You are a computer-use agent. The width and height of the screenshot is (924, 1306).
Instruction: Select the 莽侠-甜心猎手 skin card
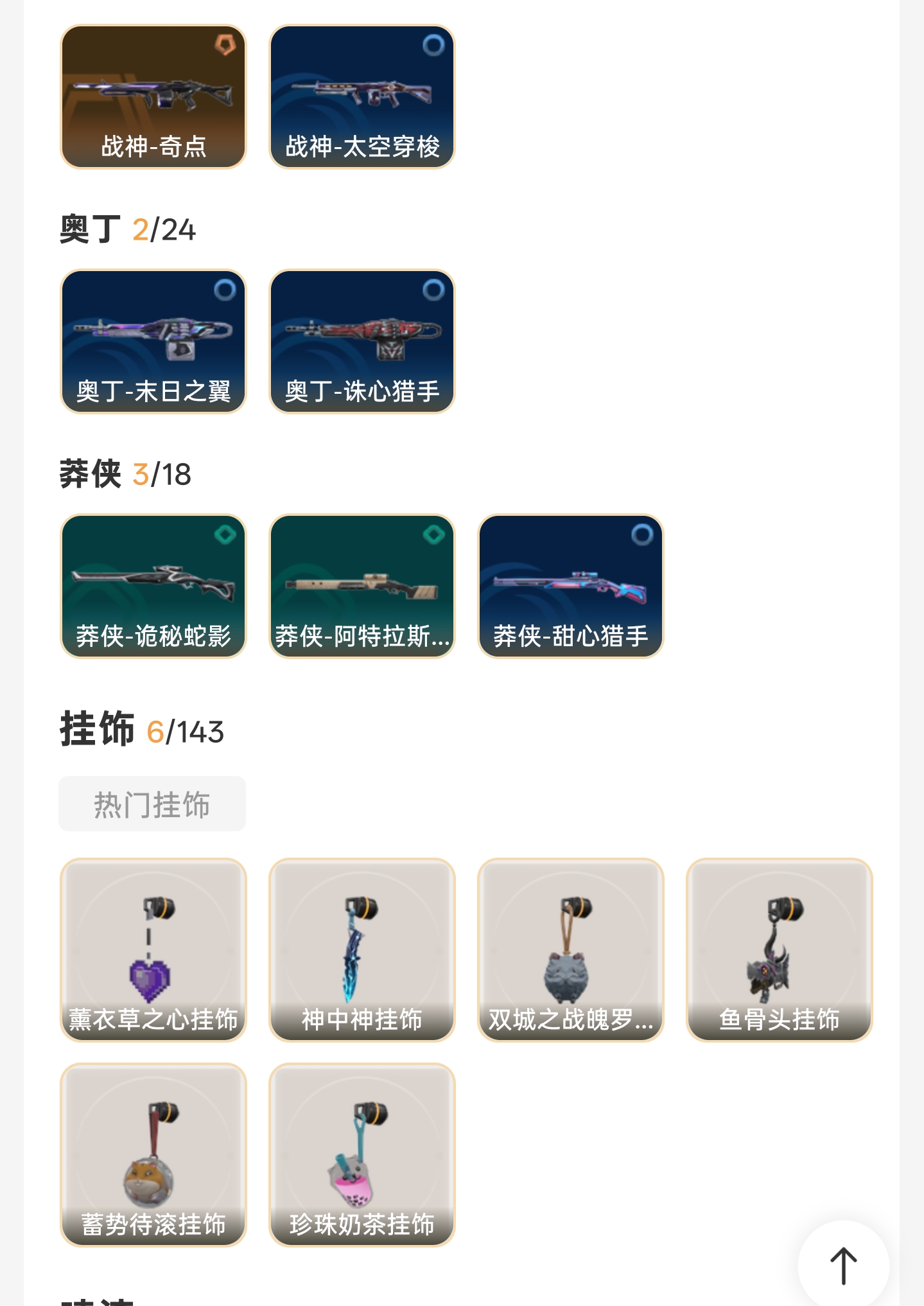tap(571, 586)
